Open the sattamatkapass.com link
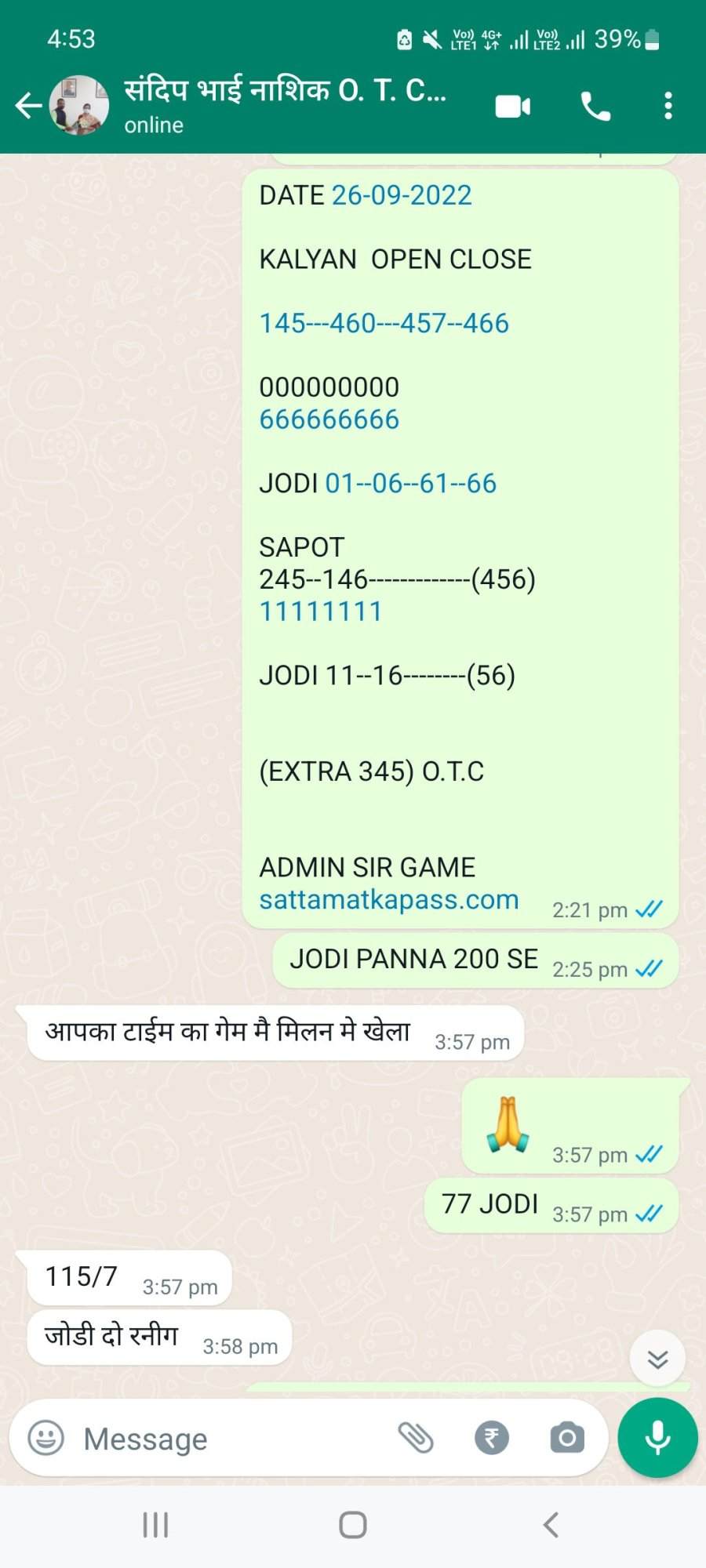This screenshot has height=1568, width=706. (389, 899)
